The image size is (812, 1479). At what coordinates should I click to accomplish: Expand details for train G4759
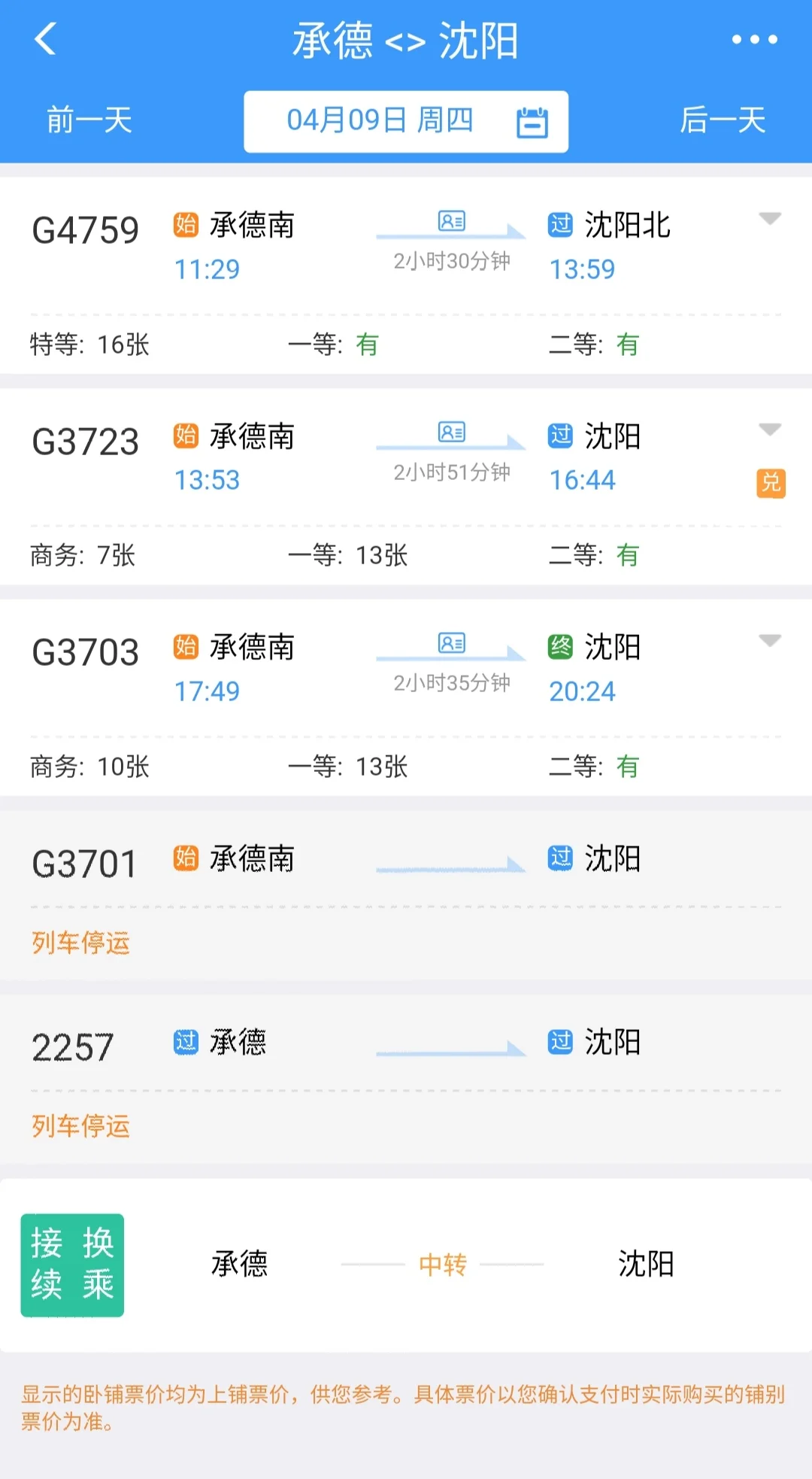click(769, 219)
